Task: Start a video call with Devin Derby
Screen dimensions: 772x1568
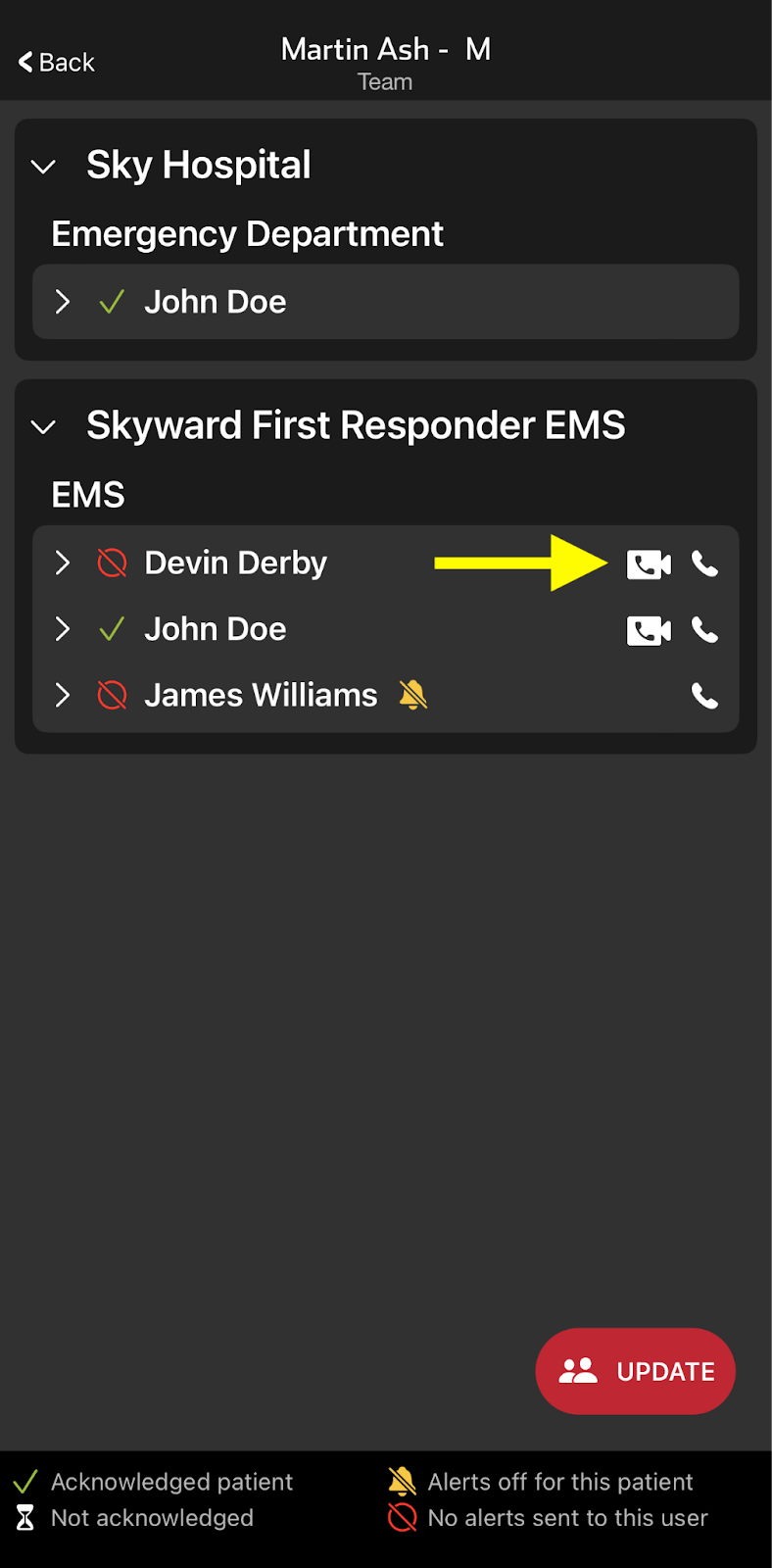Action: pyautogui.click(x=649, y=564)
